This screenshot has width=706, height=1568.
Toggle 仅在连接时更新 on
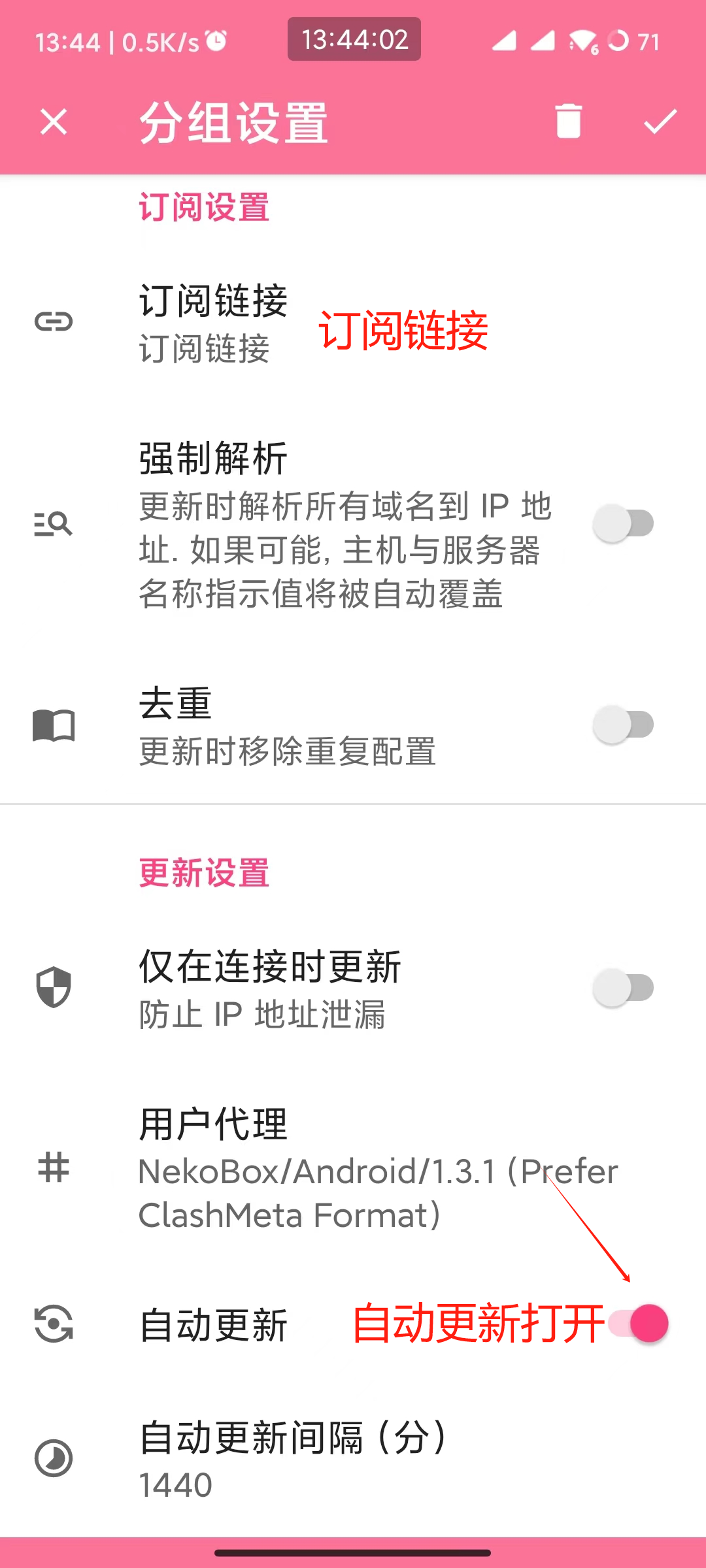click(x=624, y=988)
